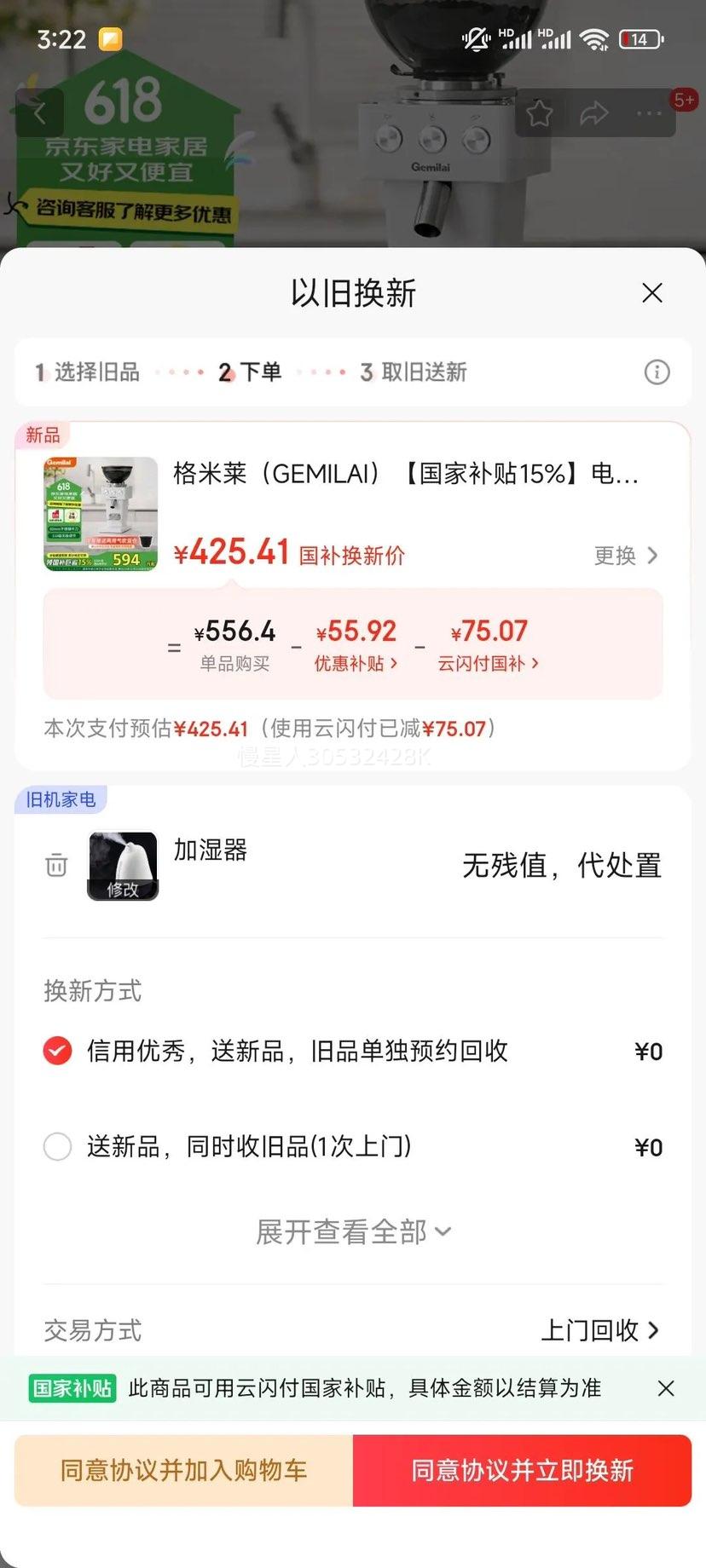Tap 同意协议并加入购物车 button

coord(184,1469)
